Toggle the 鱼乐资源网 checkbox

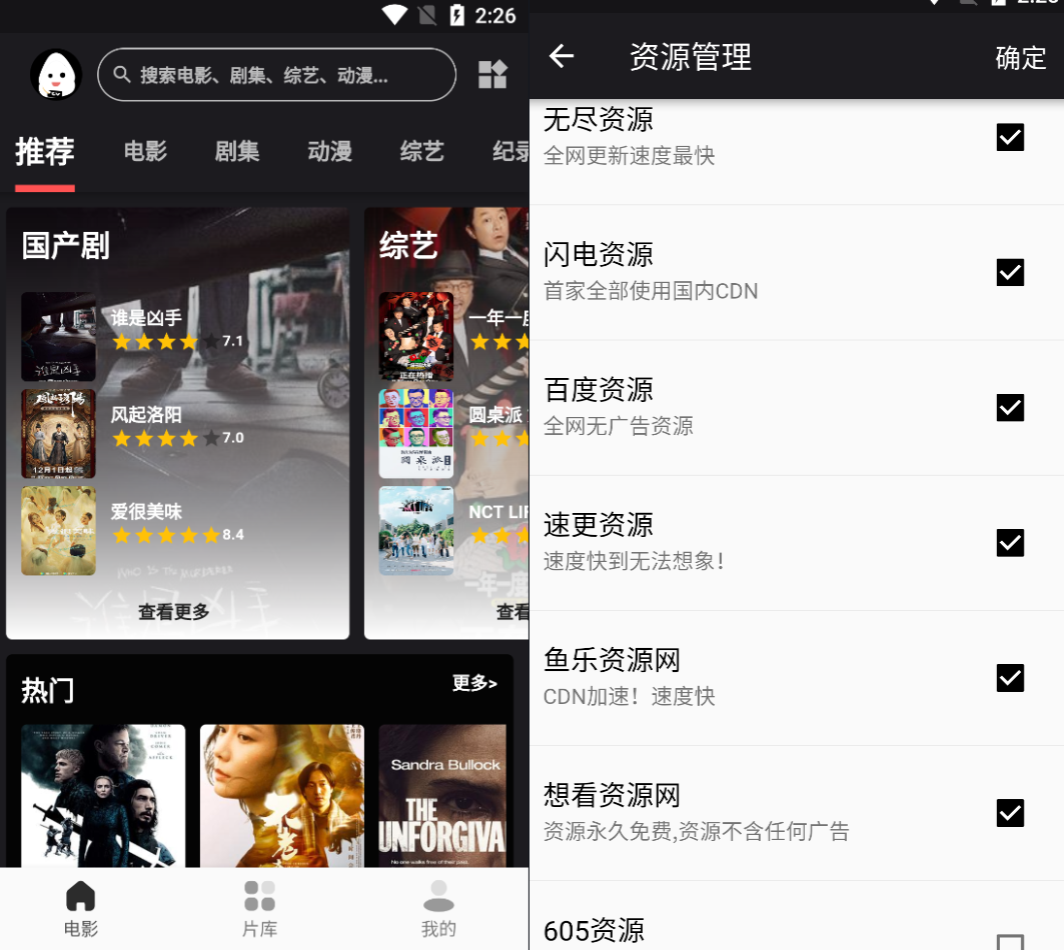1010,678
